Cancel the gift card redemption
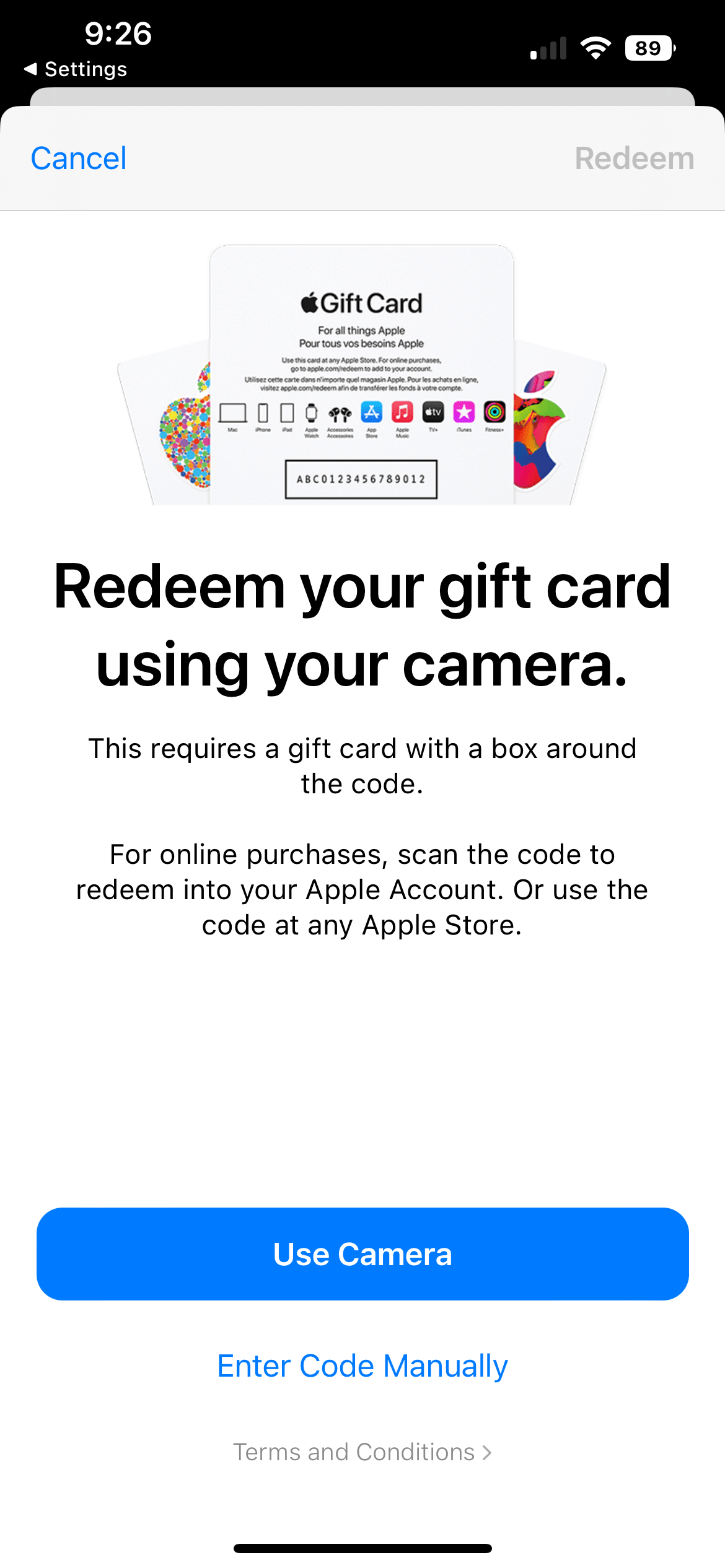This screenshot has height=1568, width=725. (78, 158)
